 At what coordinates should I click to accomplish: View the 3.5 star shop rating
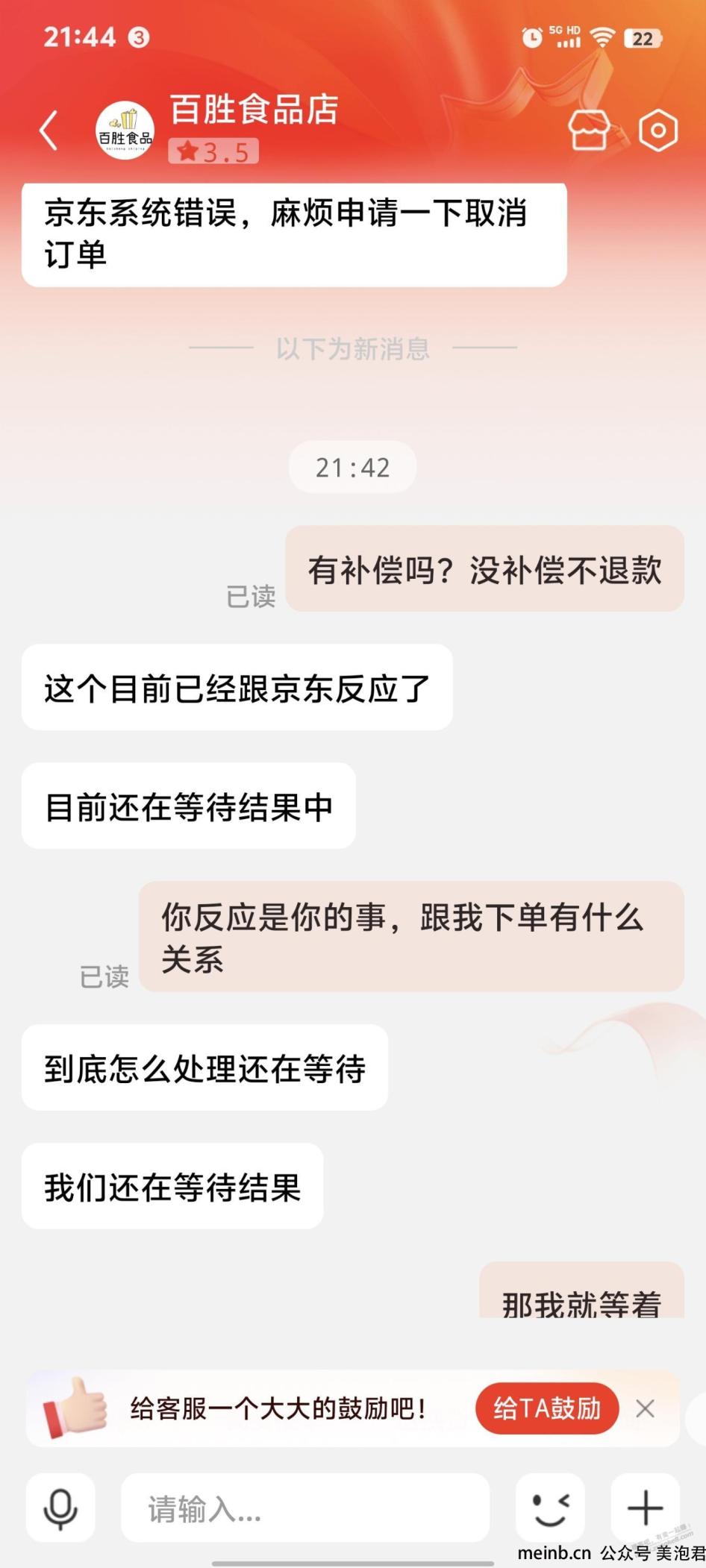pos(213,152)
